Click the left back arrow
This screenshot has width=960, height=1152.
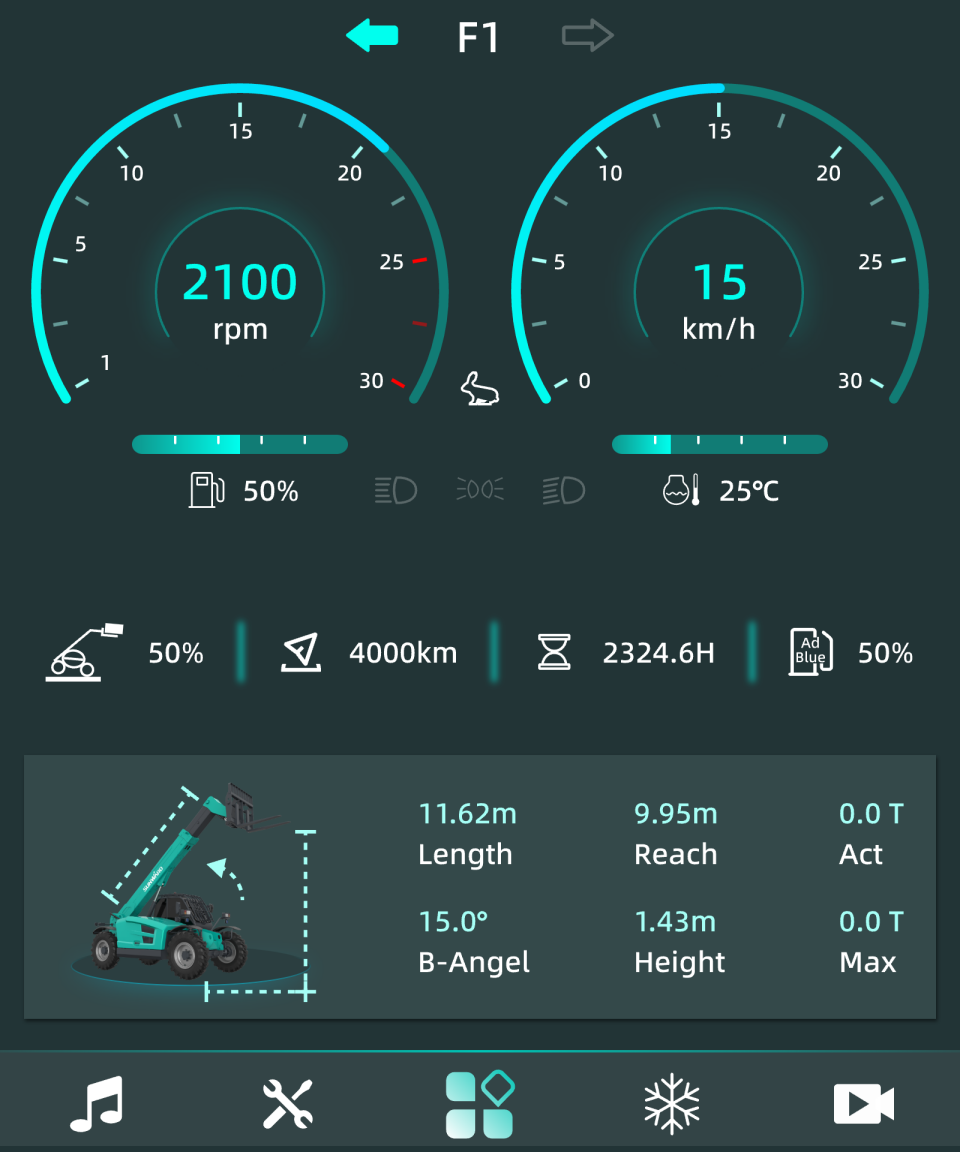click(371, 34)
